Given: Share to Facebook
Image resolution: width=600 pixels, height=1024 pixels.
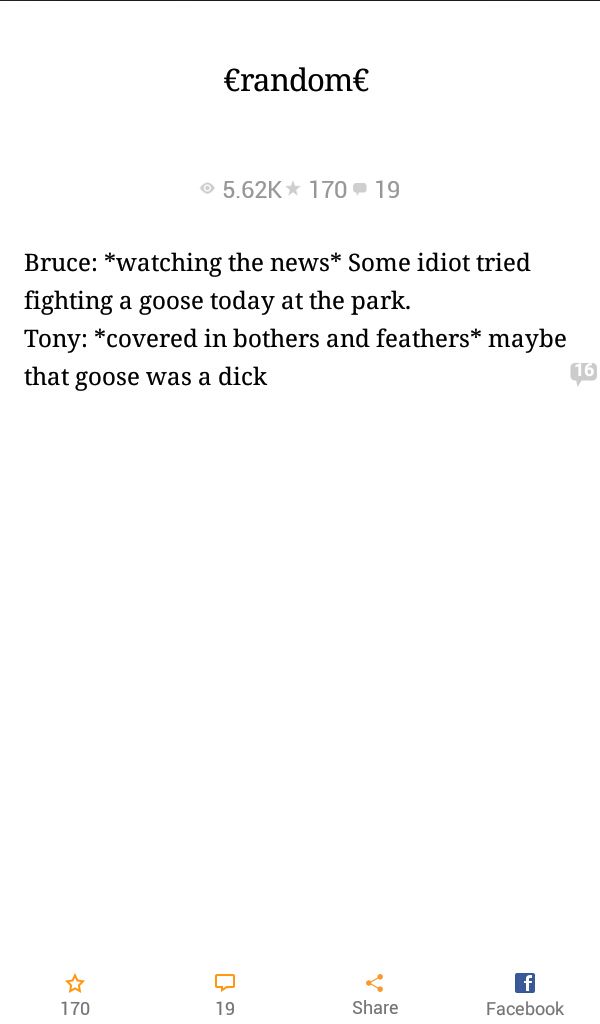Looking at the screenshot, I should click(525, 994).
